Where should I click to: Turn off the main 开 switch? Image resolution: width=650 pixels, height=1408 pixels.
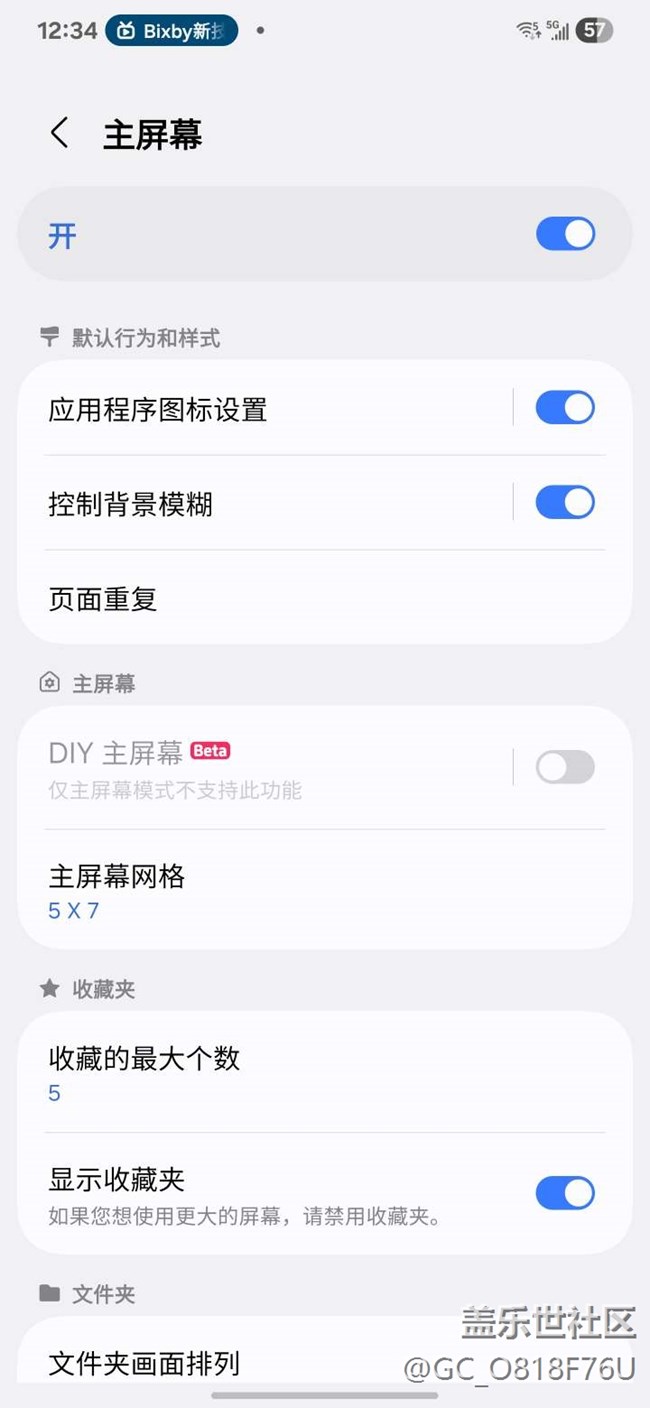(x=565, y=234)
